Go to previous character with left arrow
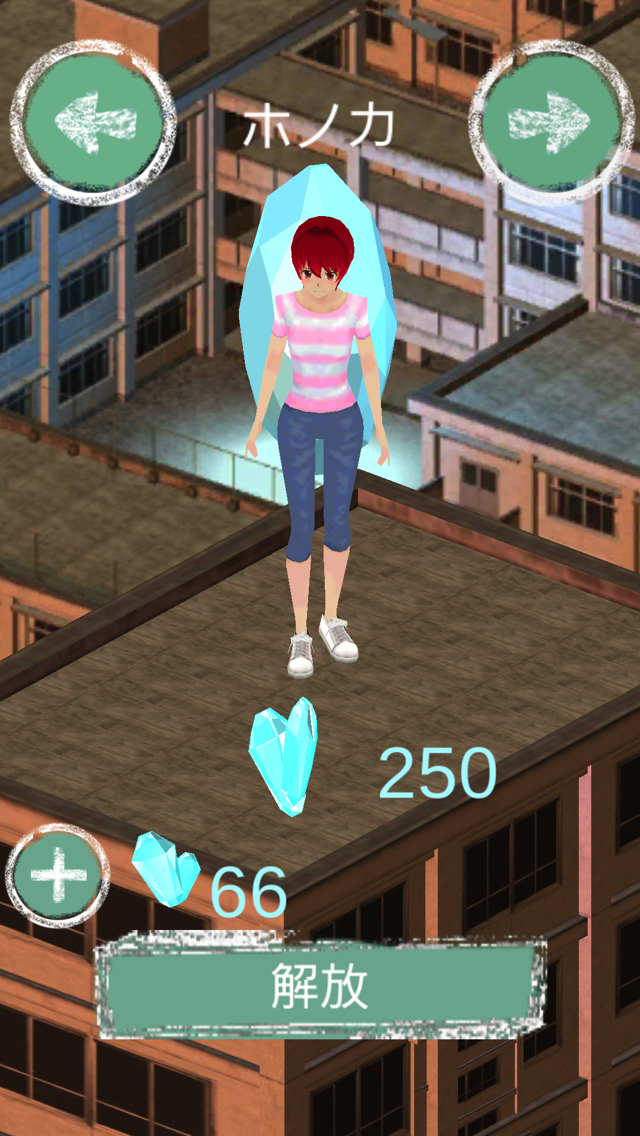 coord(92,121)
